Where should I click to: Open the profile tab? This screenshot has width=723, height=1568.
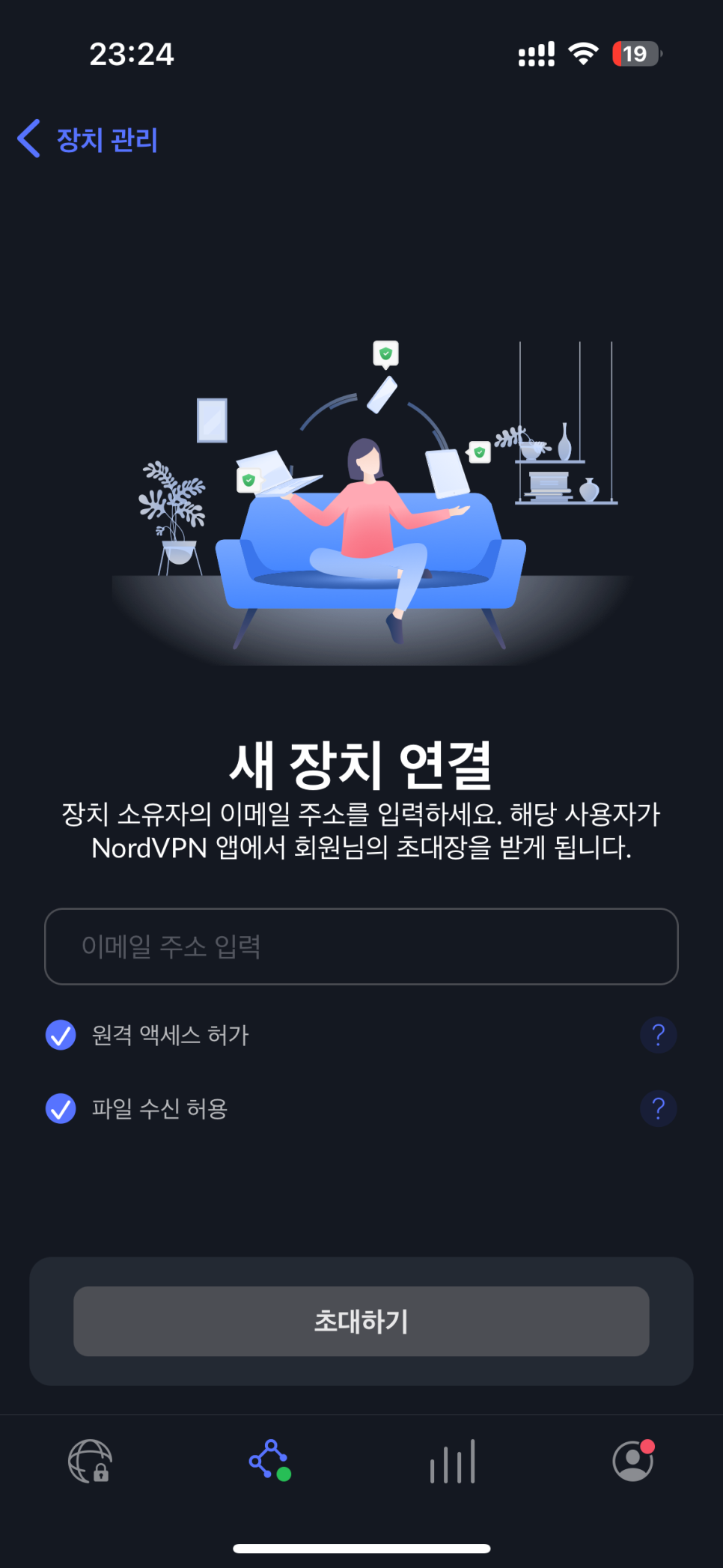coord(633,1460)
